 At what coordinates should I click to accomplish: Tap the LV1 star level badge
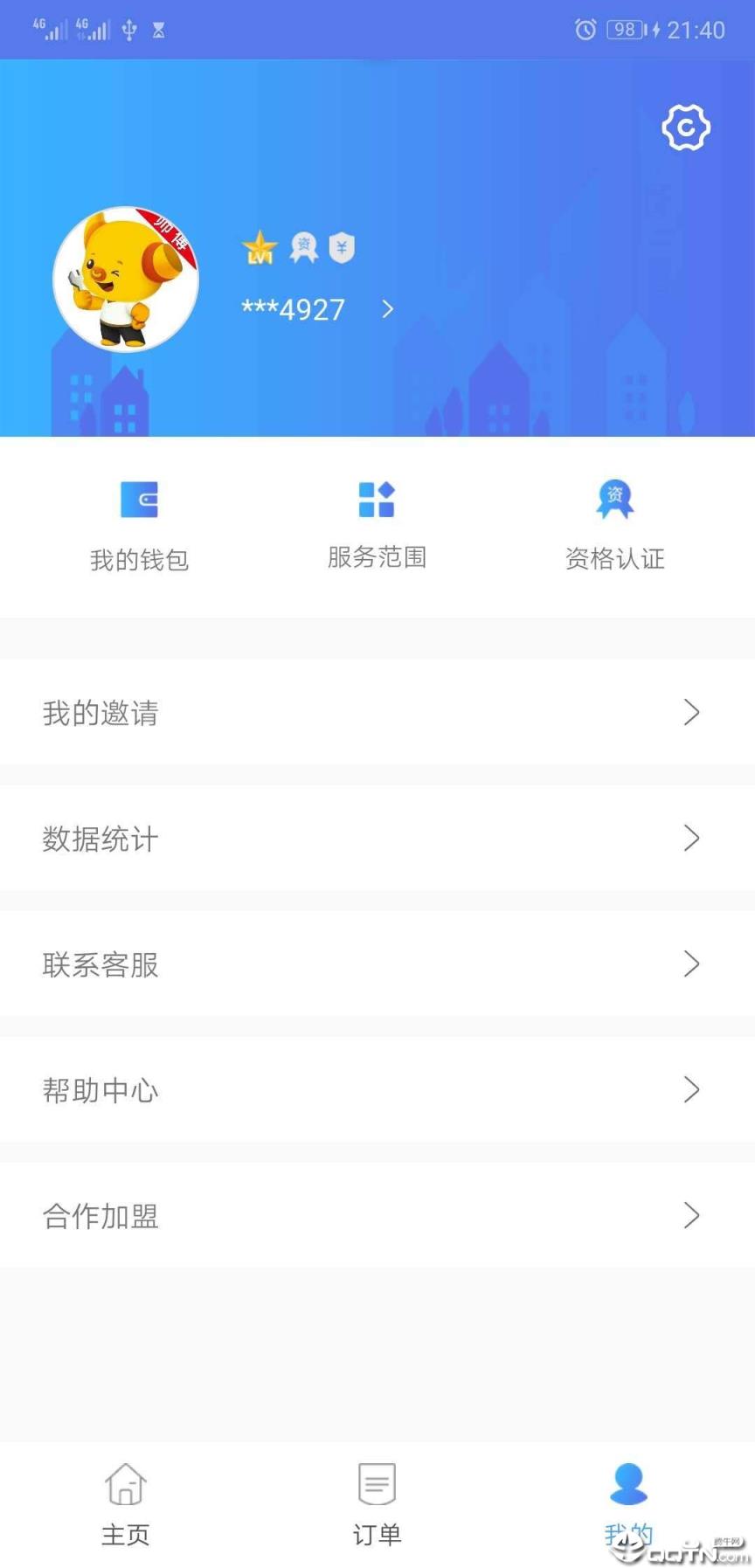click(259, 247)
